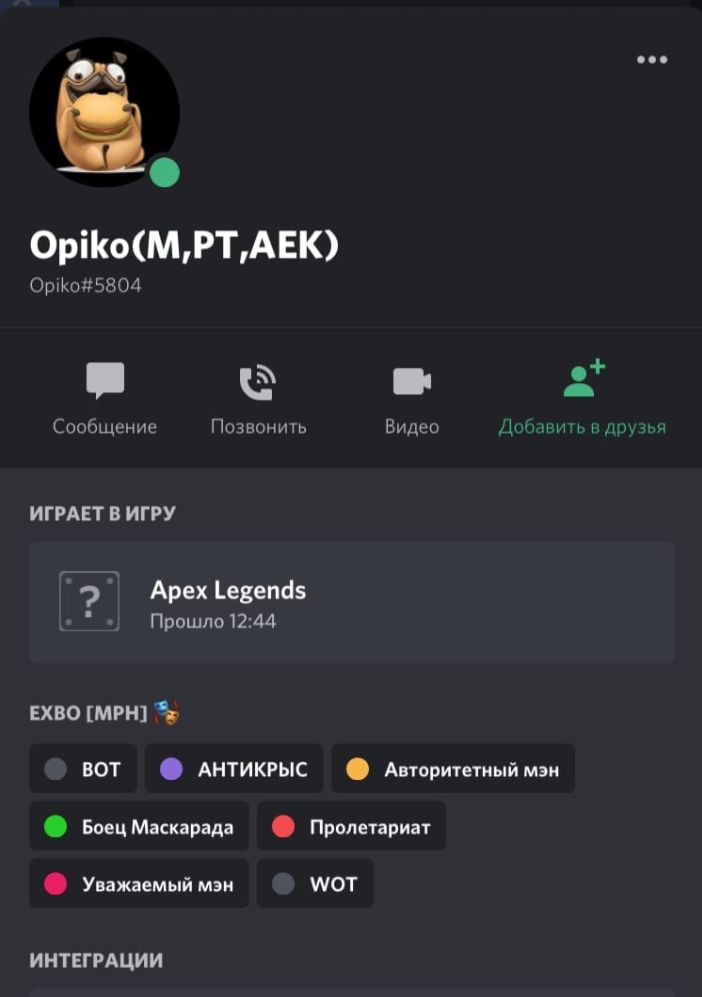Tap the ВОТ role chip
Viewport: 702px width, 997px height.
[x=83, y=769]
